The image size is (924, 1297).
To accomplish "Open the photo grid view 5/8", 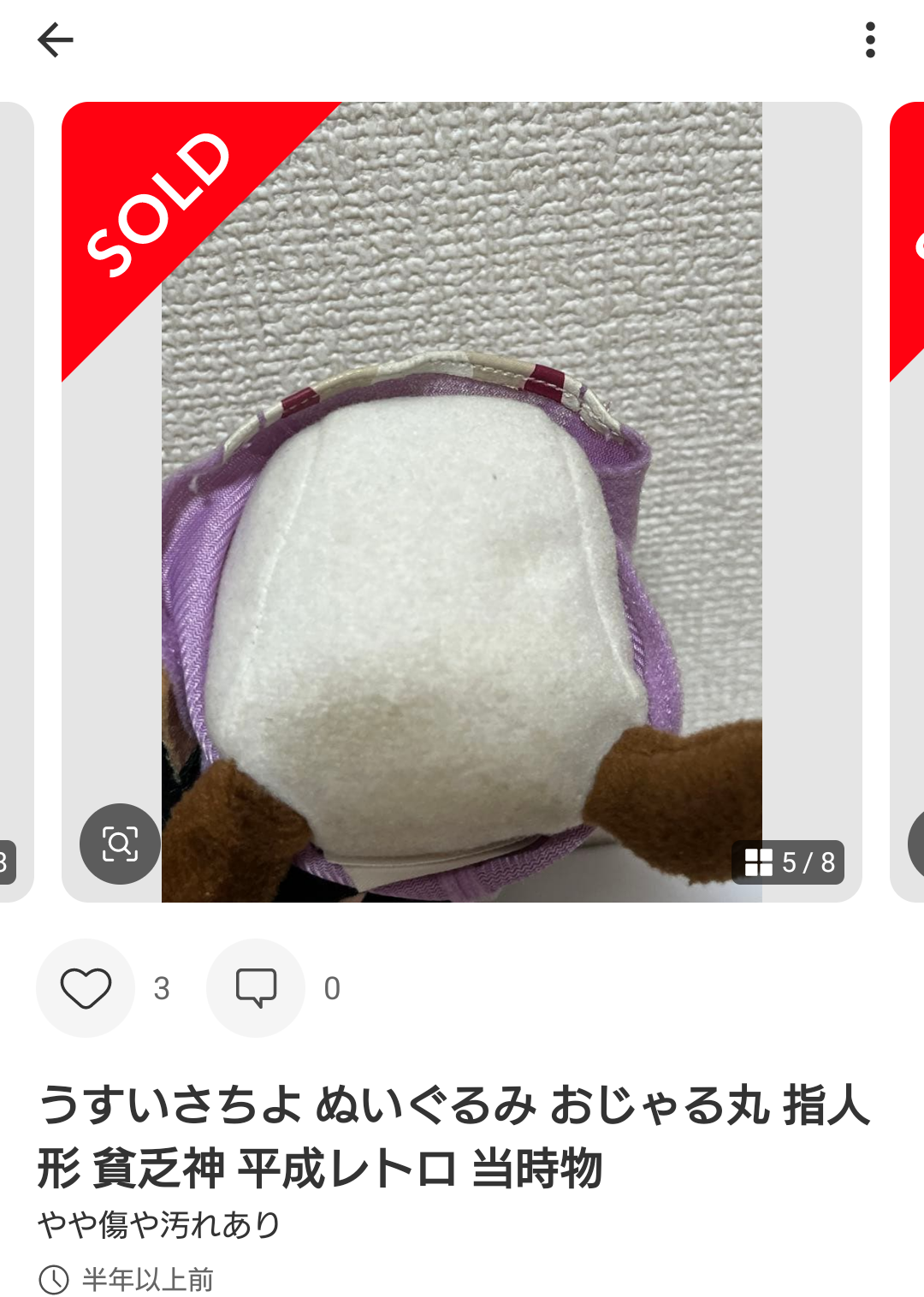I will coord(788,862).
